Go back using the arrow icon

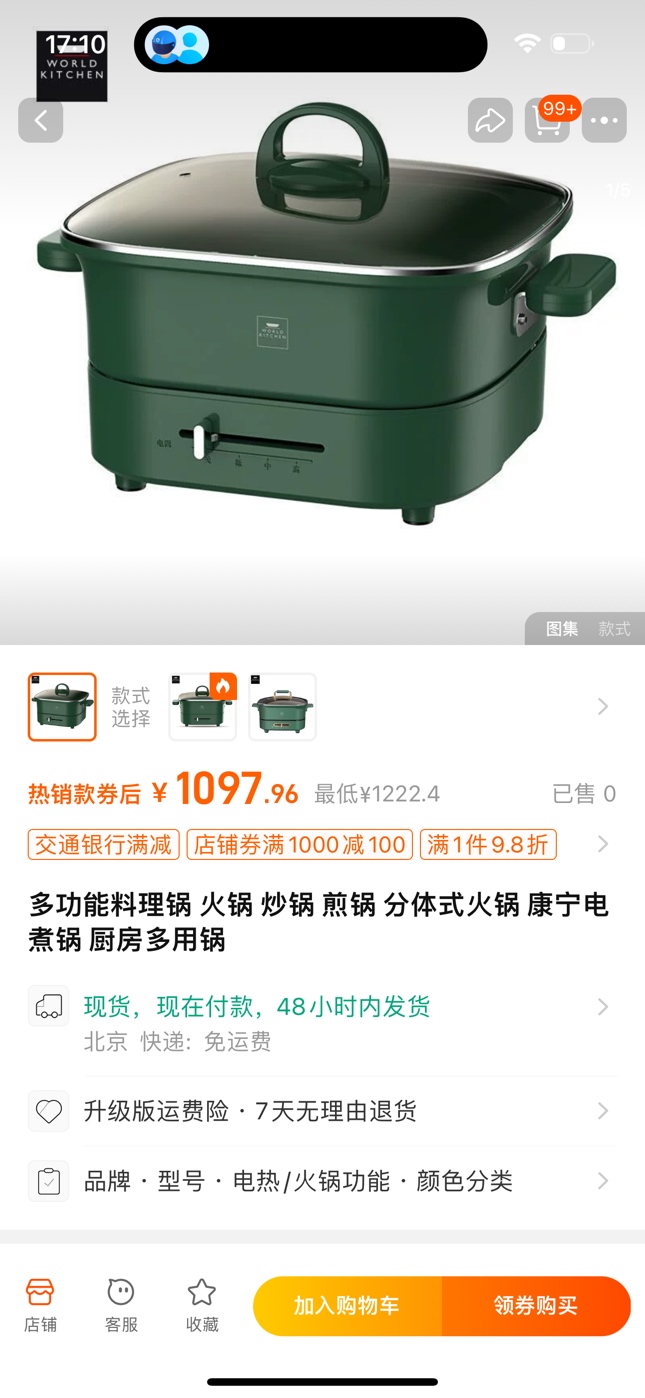[41, 121]
